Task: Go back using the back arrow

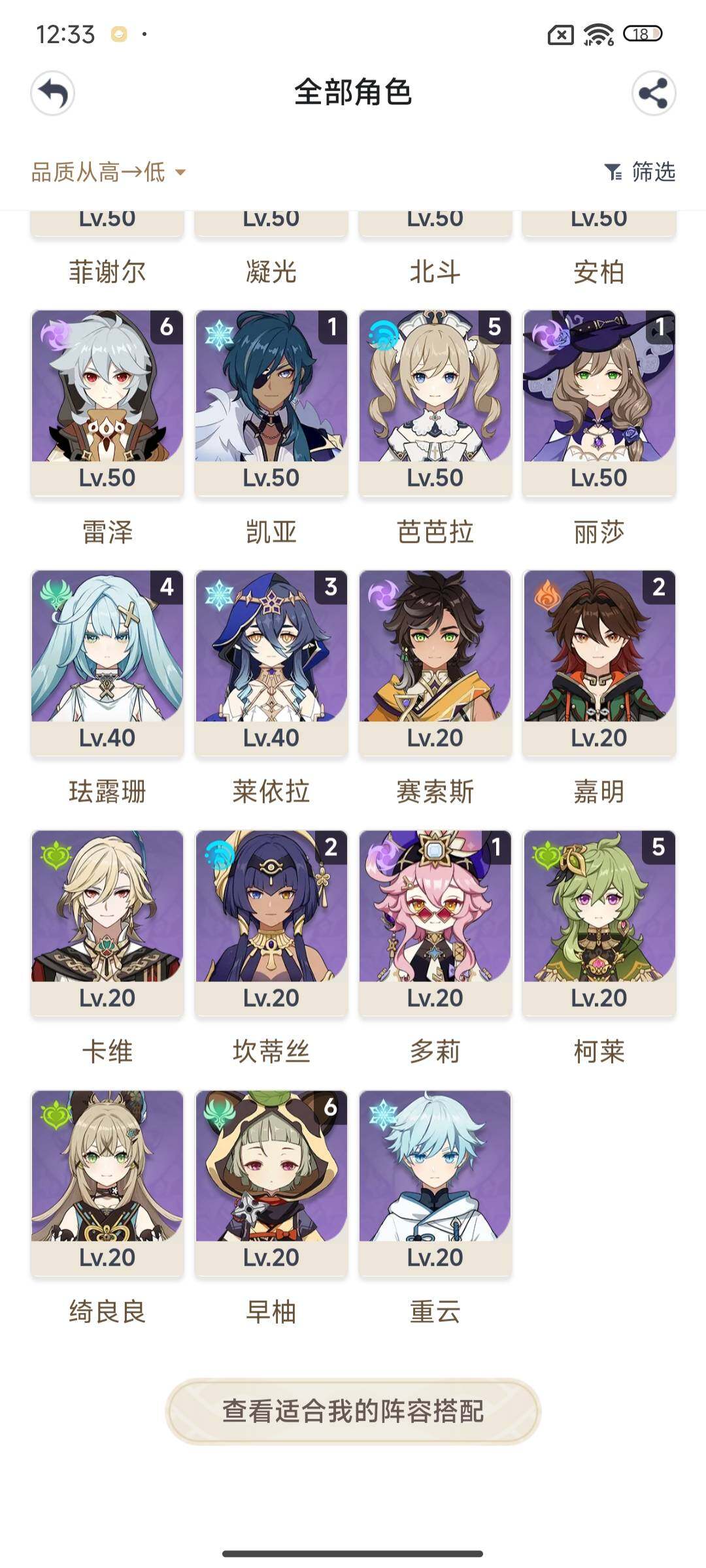Action: click(x=53, y=93)
